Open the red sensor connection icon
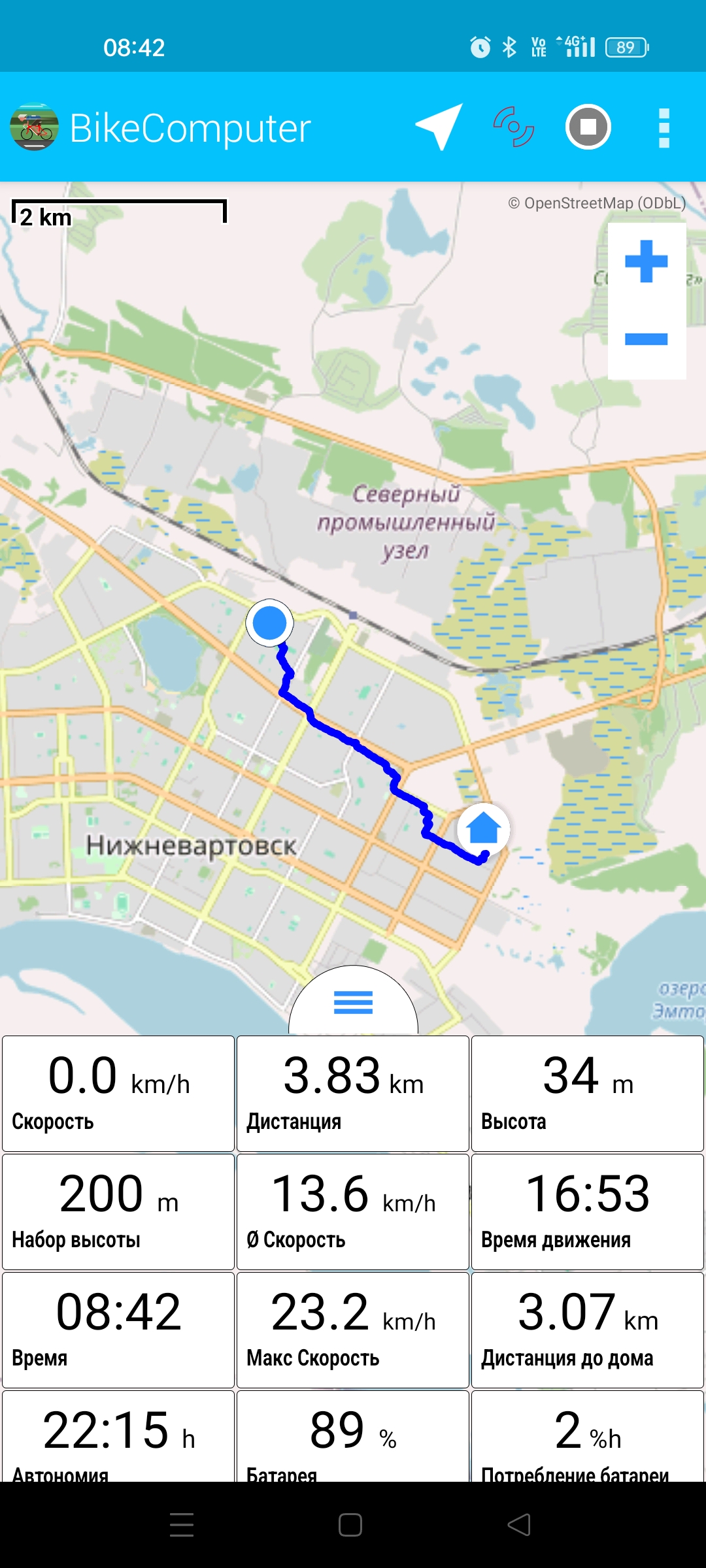706x1568 pixels. click(x=514, y=127)
